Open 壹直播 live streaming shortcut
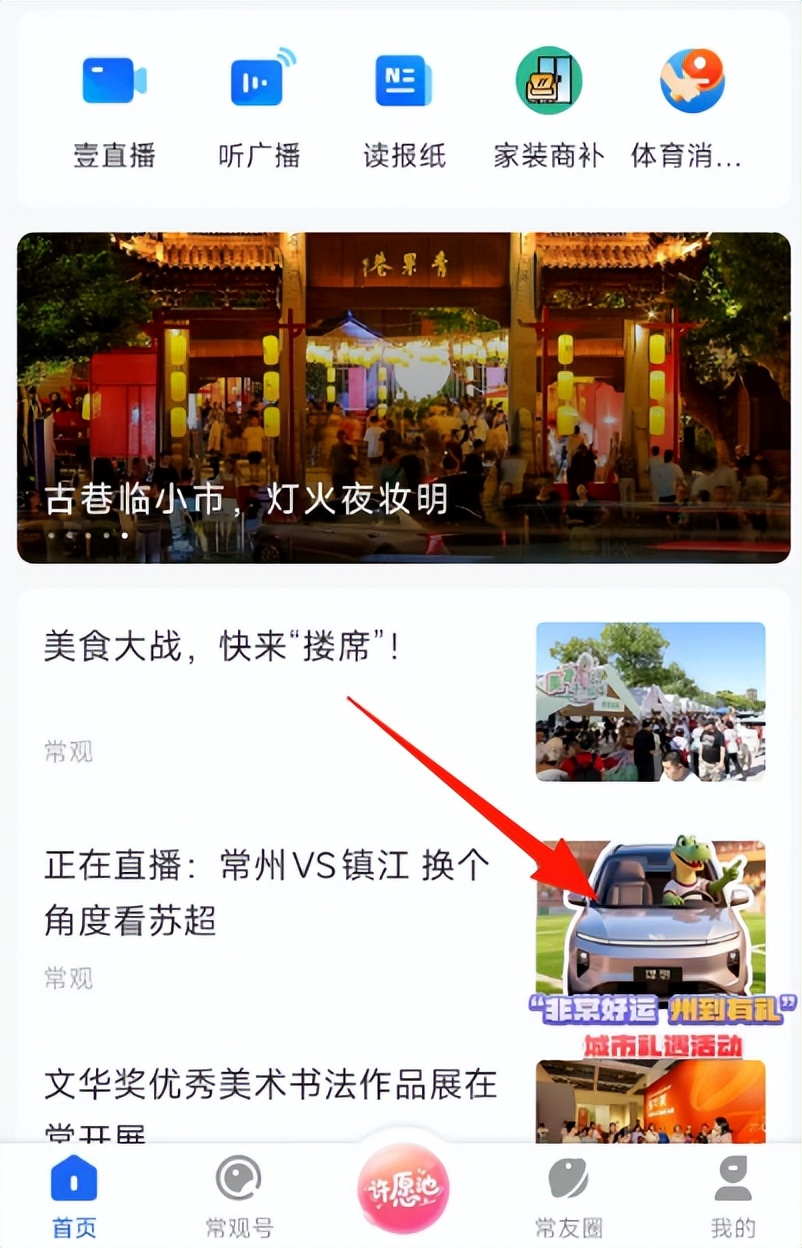This screenshot has height=1248, width=802. pyautogui.click(x=114, y=109)
